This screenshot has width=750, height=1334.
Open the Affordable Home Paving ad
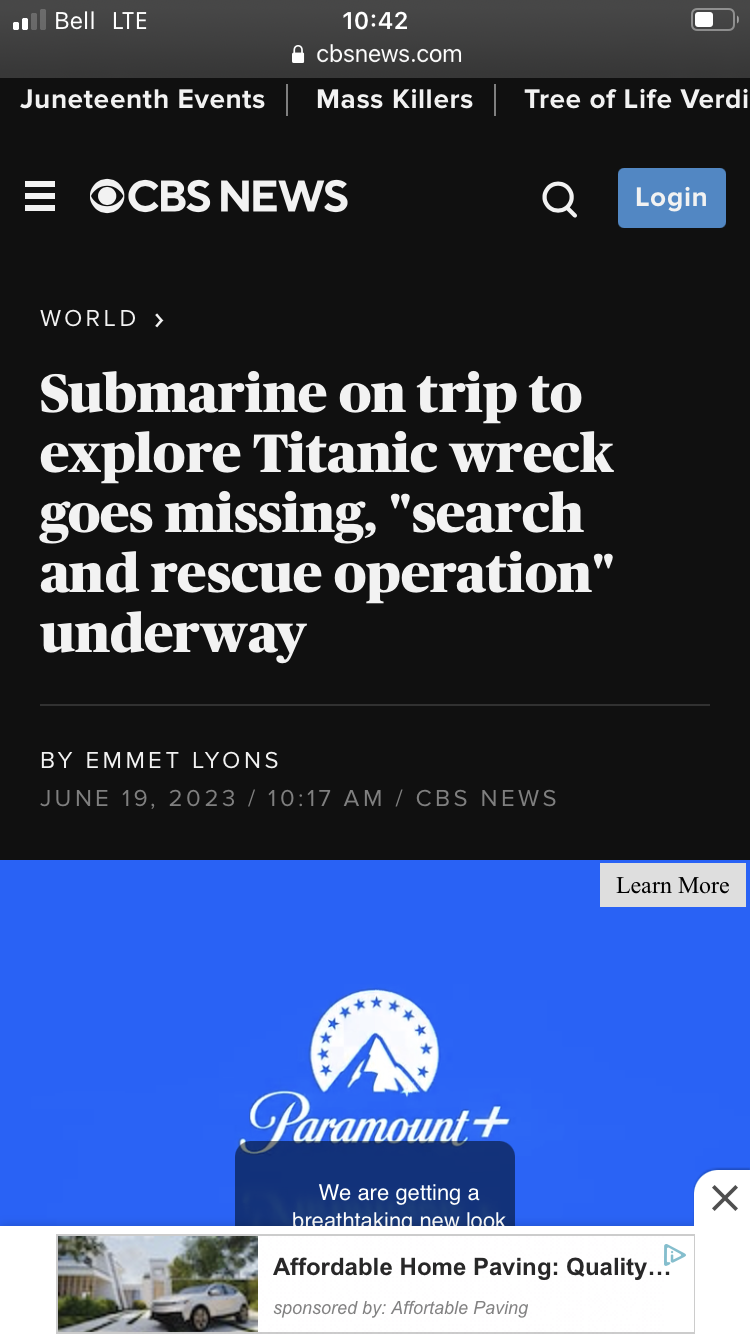coord(375,1284)
